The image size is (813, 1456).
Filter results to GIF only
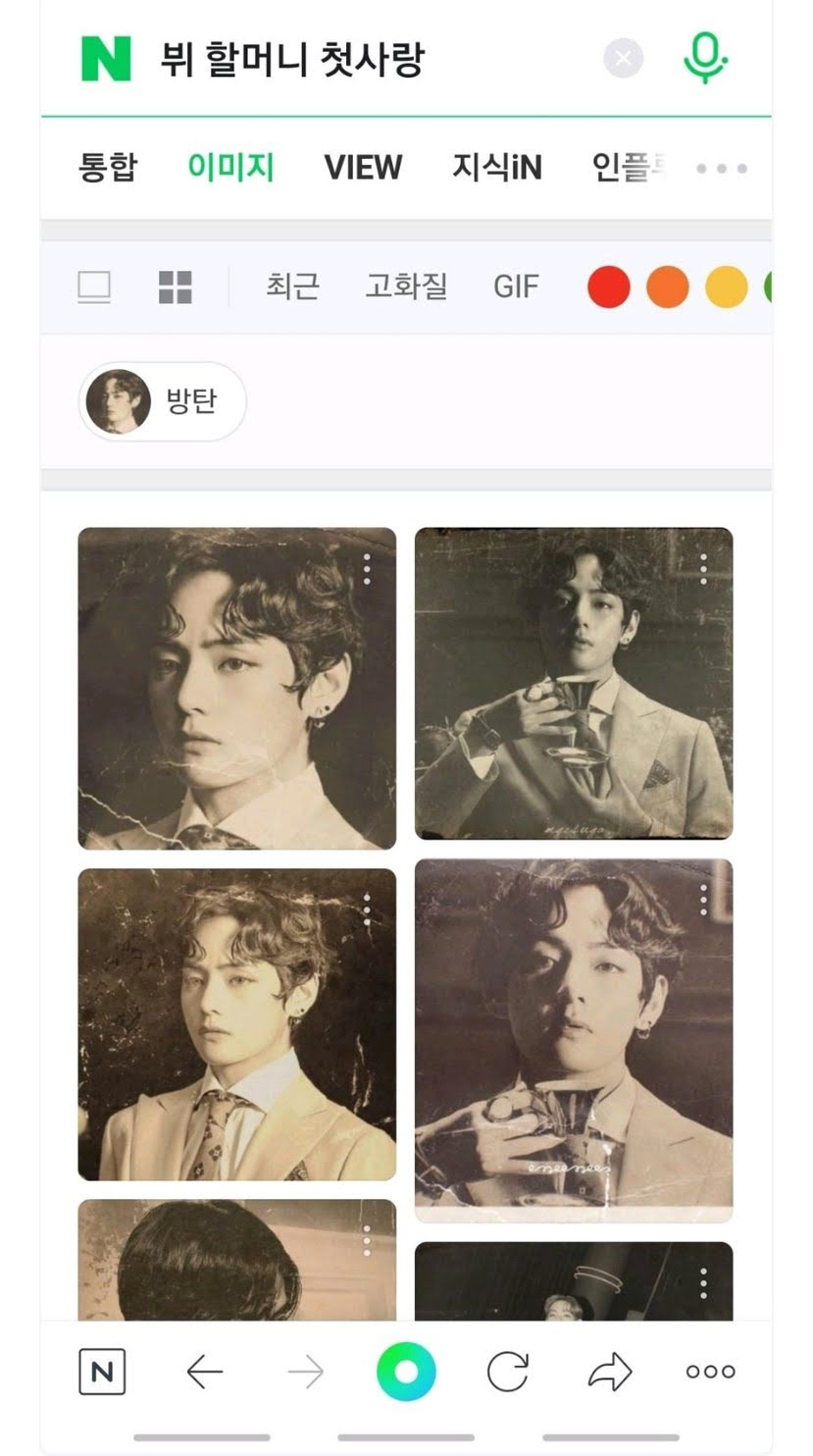pyautogui.click(x=516, y=286)
